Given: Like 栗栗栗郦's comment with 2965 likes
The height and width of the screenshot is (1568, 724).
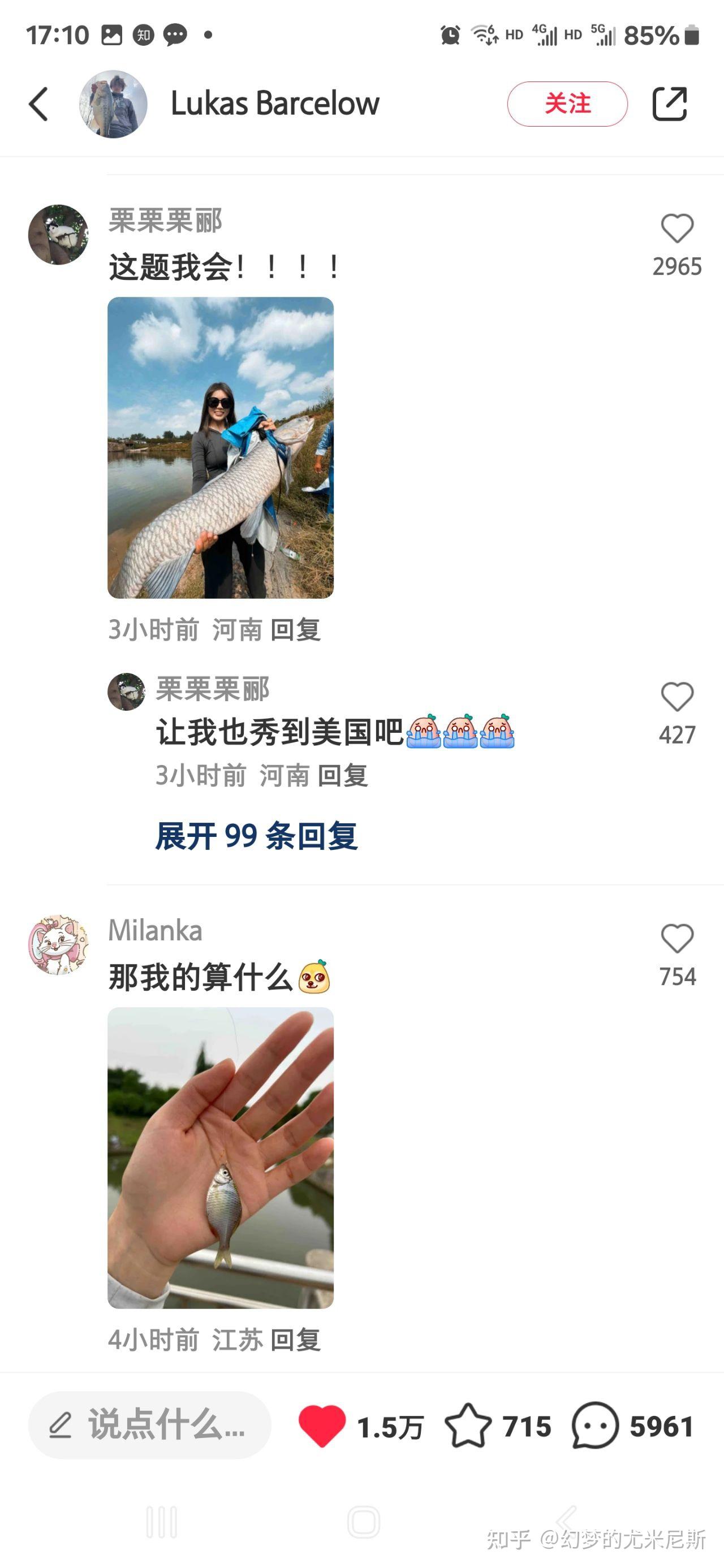Looking at the screenshot, I should [x=676, y=230].
